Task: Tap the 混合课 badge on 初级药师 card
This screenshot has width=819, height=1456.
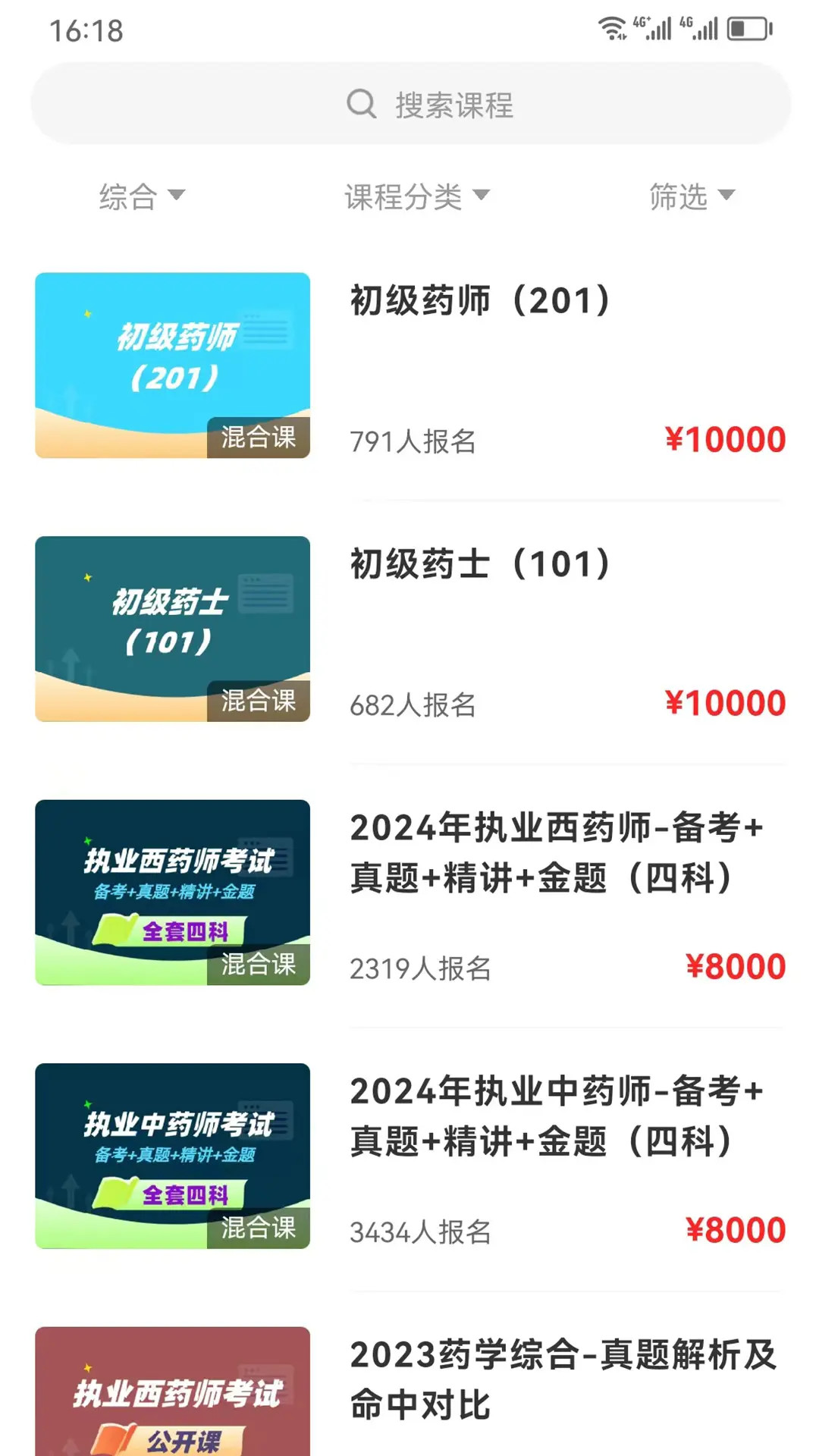Action: pos(259,438)
